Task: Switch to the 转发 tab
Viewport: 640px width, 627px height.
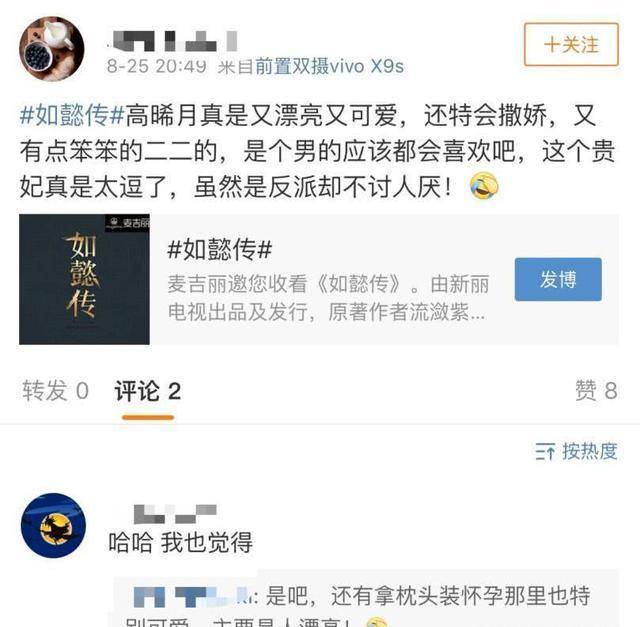Action: pos(56,391)
